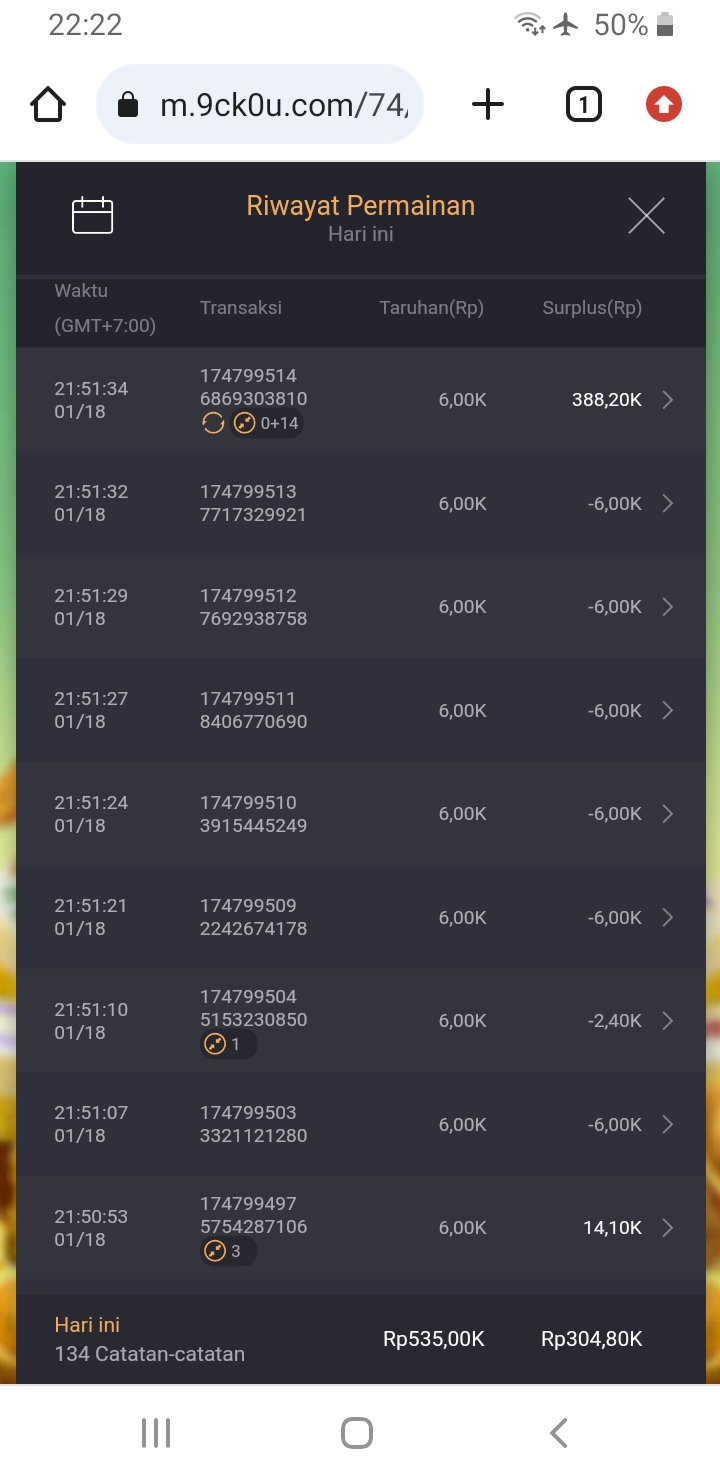Open transaction 174799510 details
720x1480 pixels.
(x=360, y=814)
